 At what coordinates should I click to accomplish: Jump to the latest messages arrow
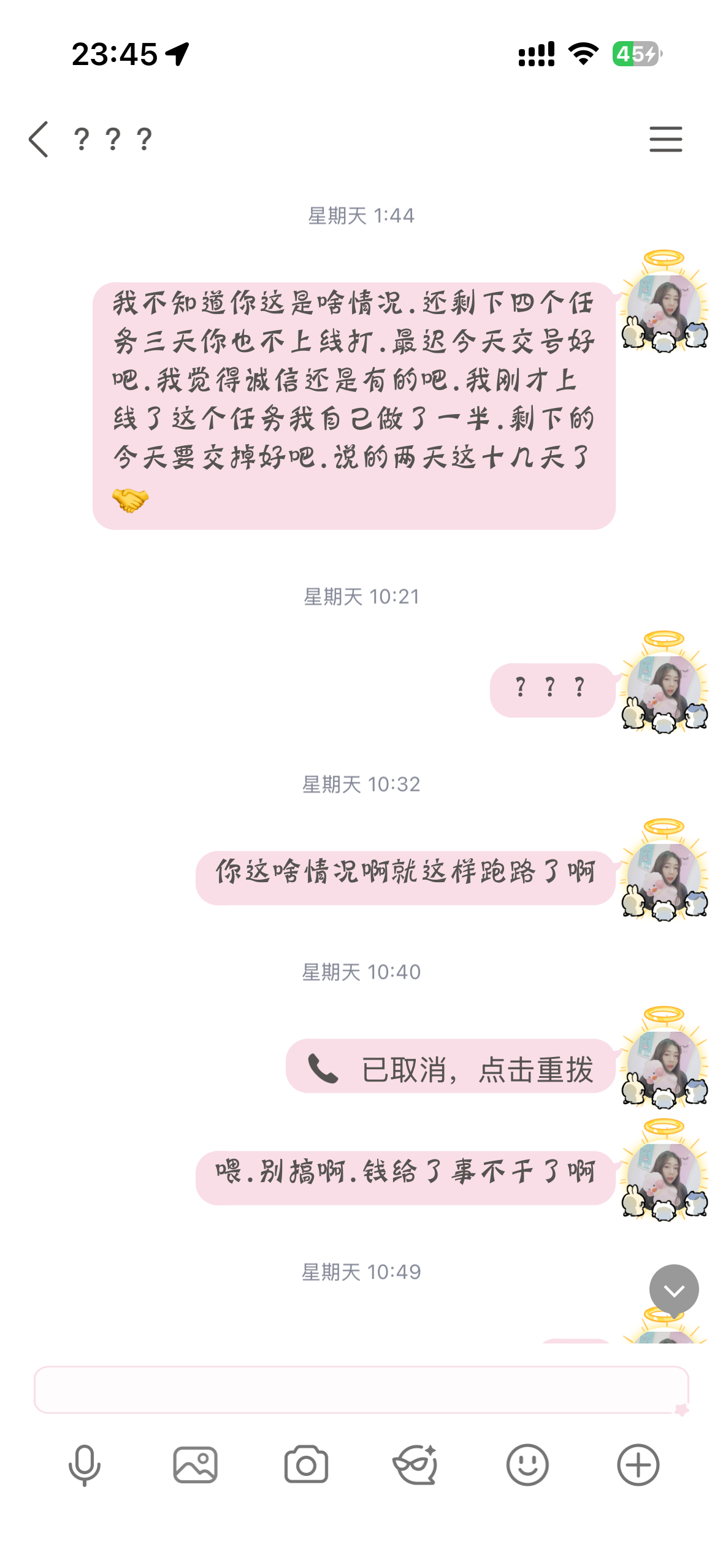pos(673,1289)
